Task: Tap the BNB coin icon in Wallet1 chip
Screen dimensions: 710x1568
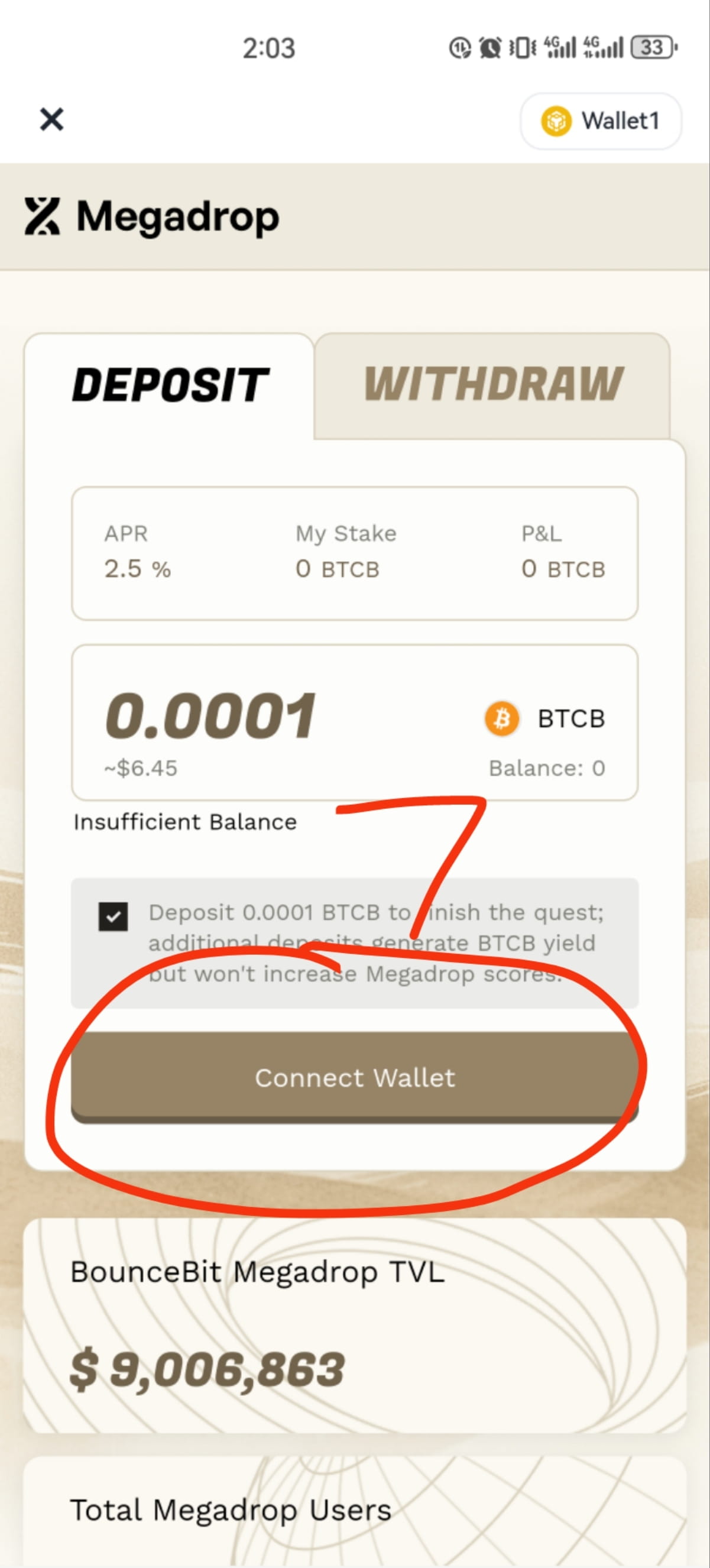Action: point(556,120)
